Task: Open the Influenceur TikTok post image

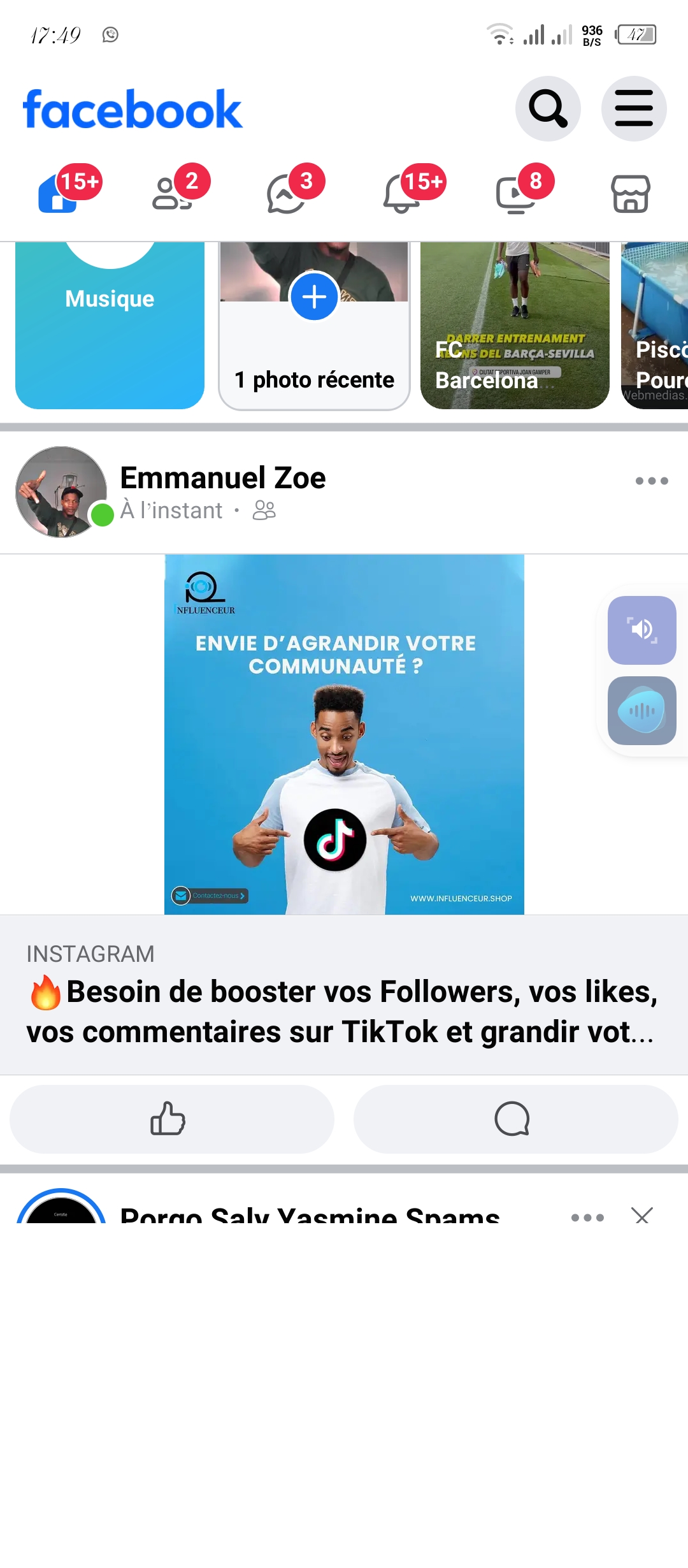Action: [344, 734]
